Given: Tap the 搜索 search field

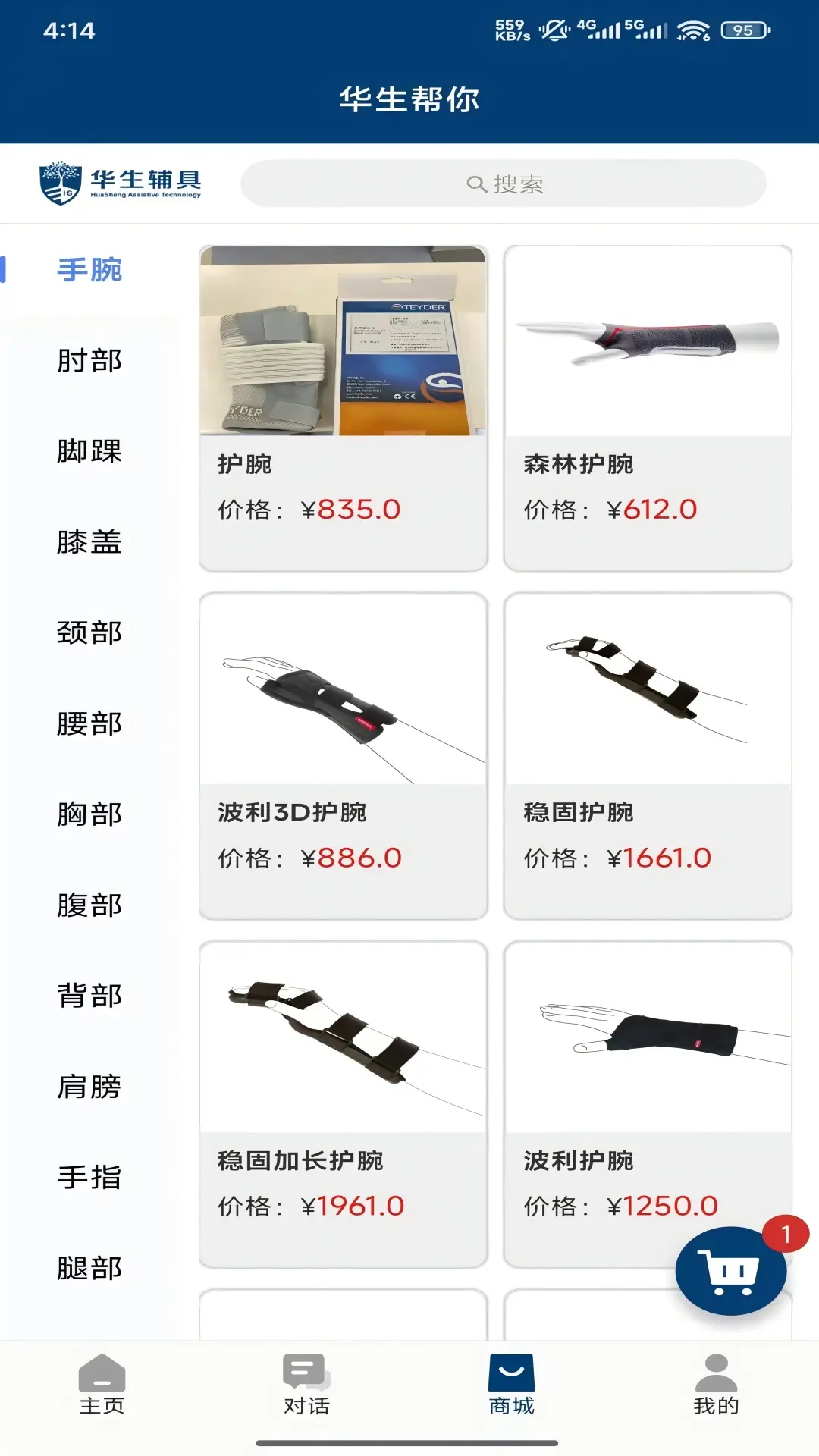Looking at the screenshot, I should 504,184.
